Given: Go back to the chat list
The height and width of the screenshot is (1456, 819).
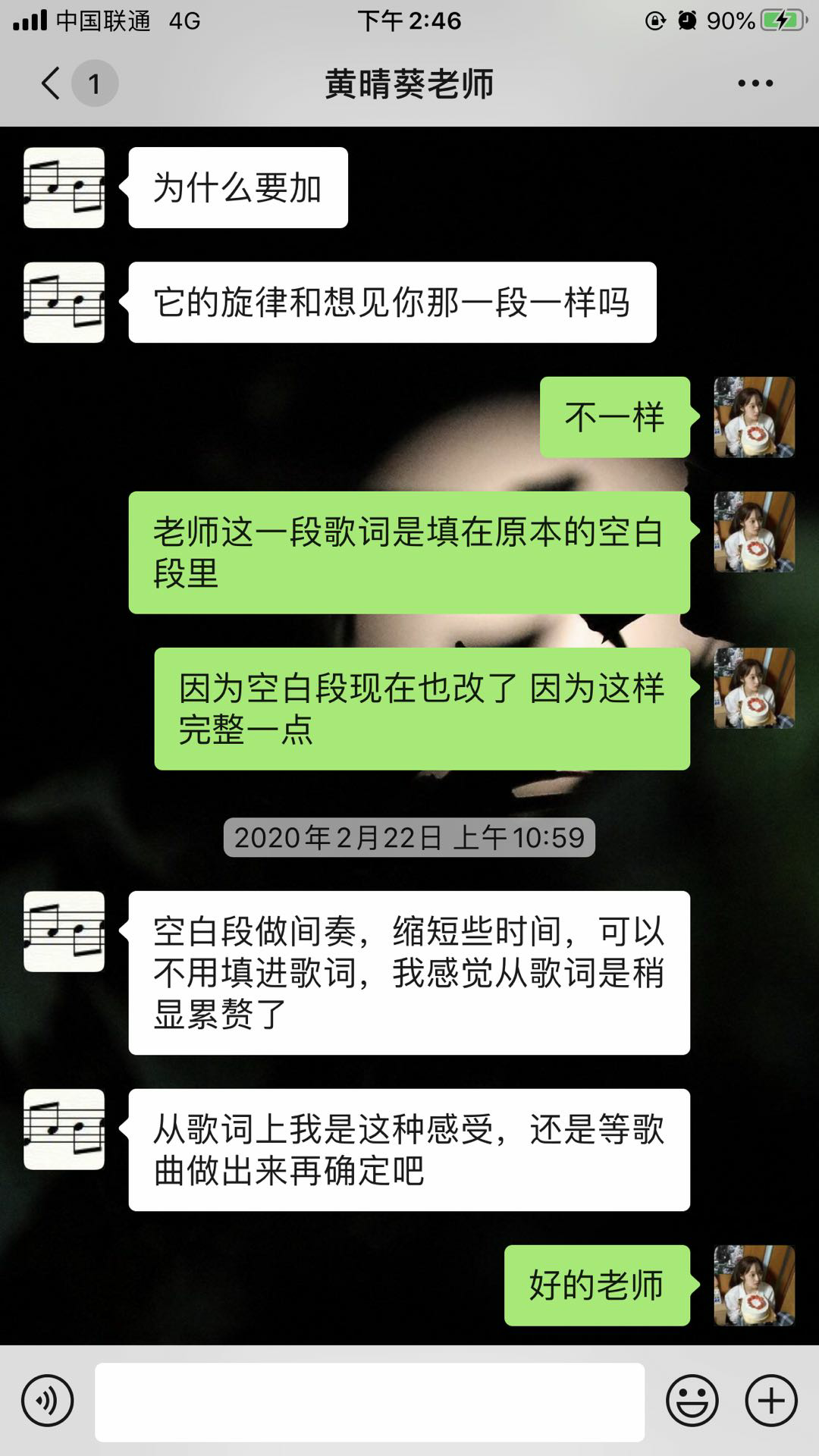Looking at the screenshot, I should point(52,83).
